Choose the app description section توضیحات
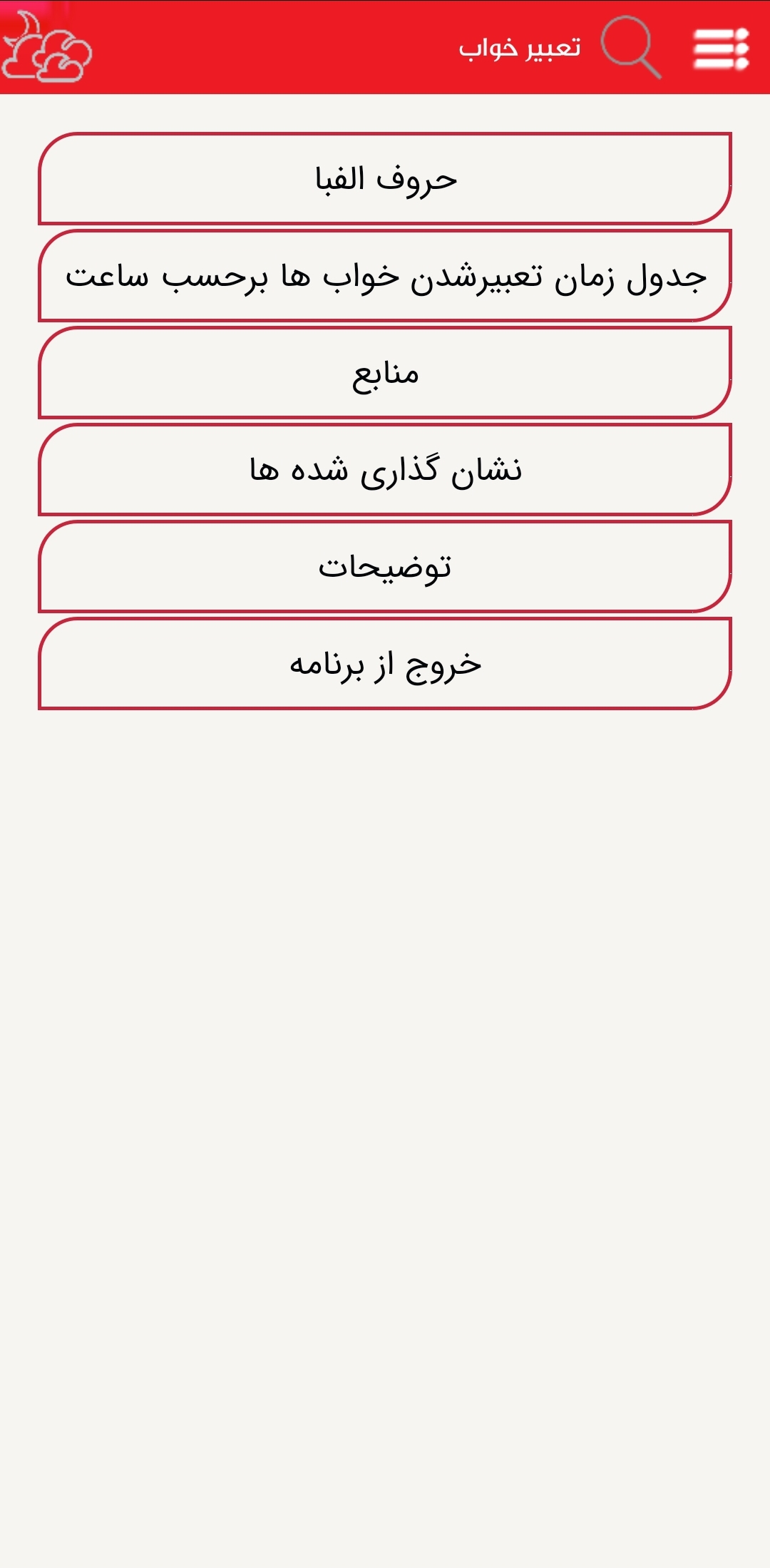The width and height of the screenshot is (770, 1568). (x=385, y=567)
